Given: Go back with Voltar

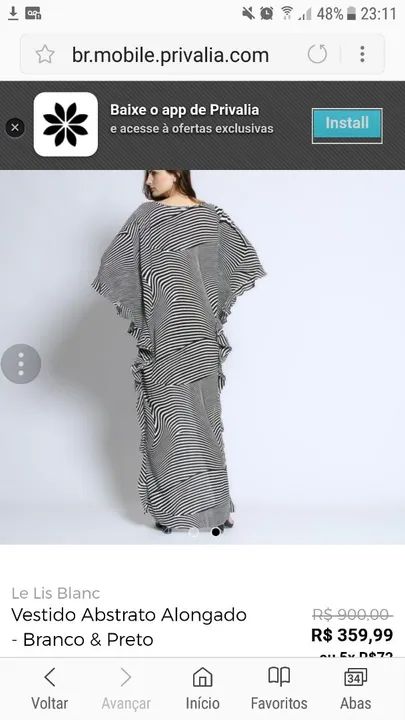Looking at the screenshot, I should click(50, 689).
